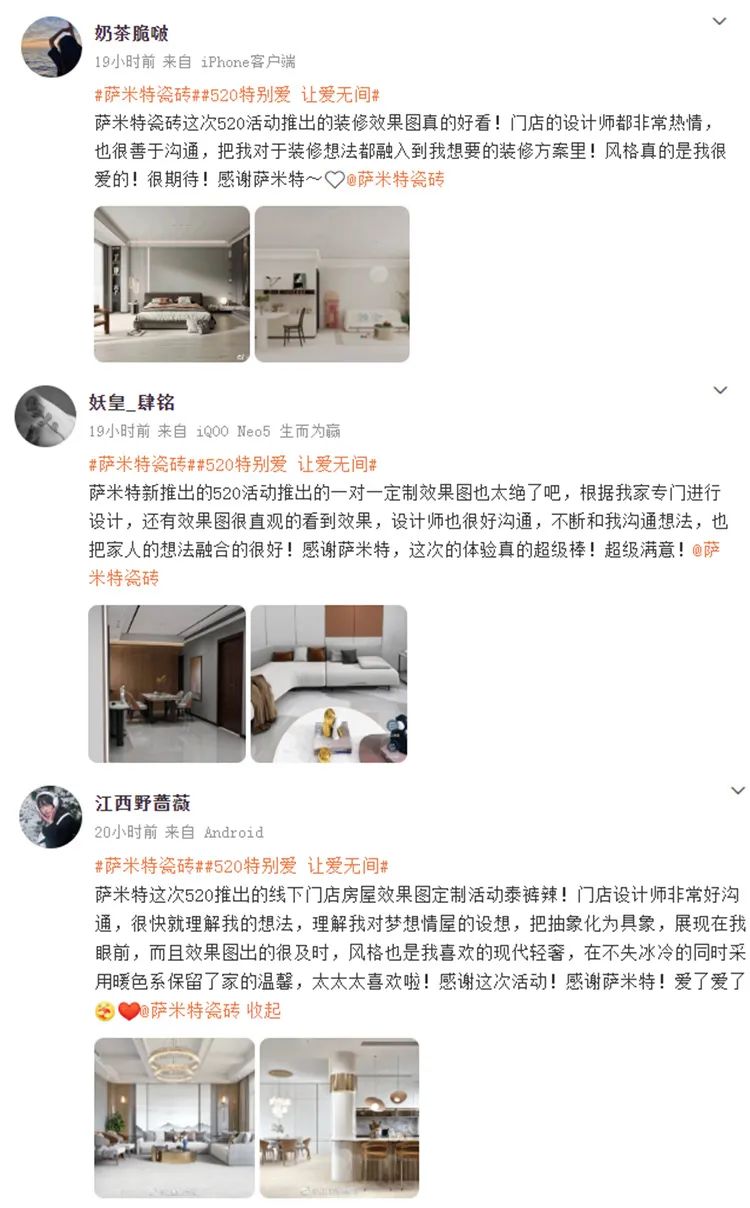
Task: Visit 妖皇_肆铭's profile name
Action: pos(135,402)
